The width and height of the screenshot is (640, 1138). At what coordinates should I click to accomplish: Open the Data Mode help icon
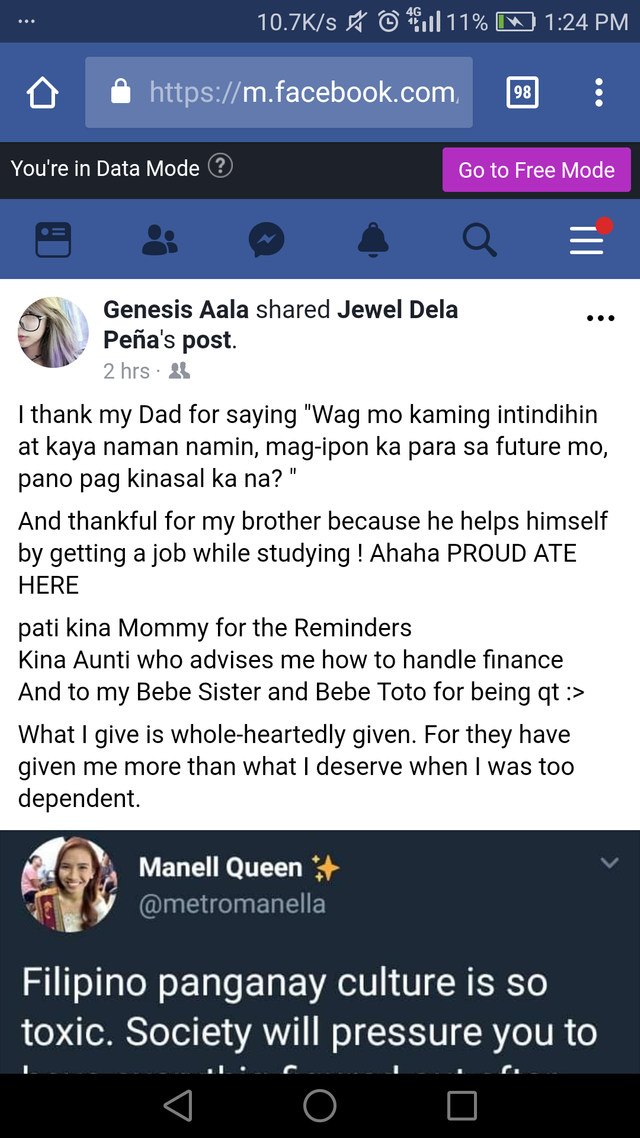pyautogui.click(x=221, y=168)
